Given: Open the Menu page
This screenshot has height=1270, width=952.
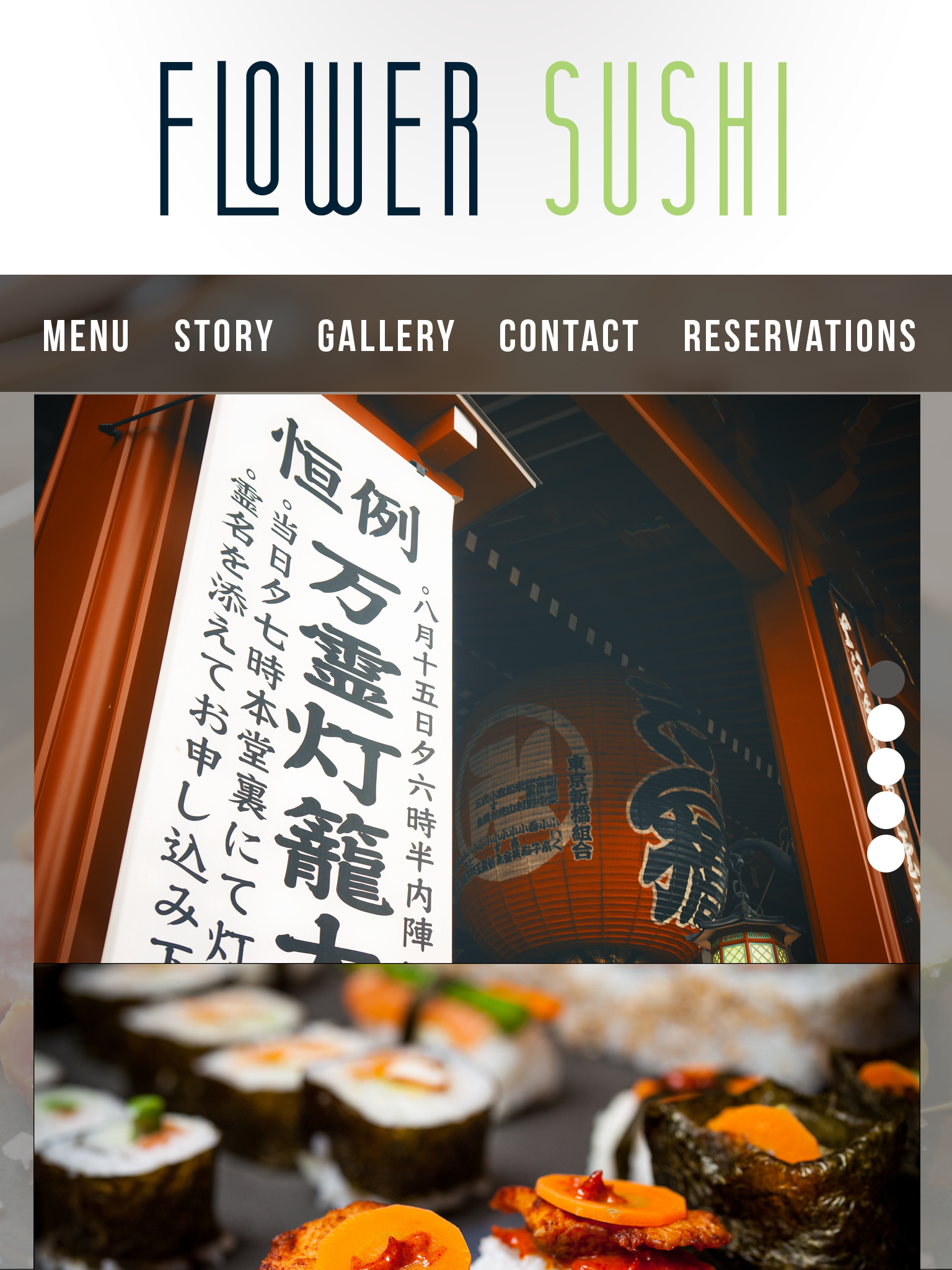Looking at the screenshot, I should [x=86, y=335].
